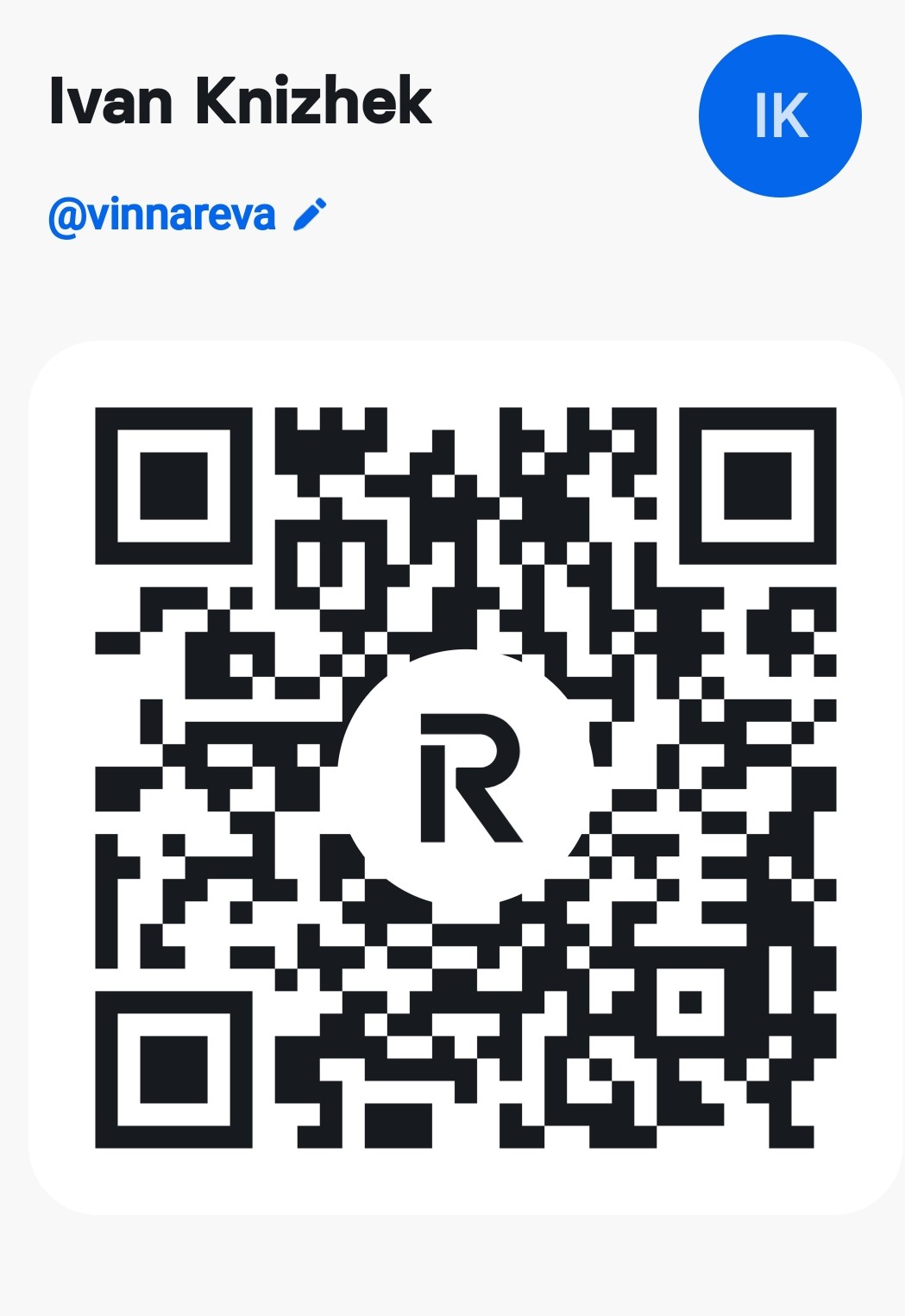The height and width of the screenshot is (1316, 905).
Task: Edit the @vinnareva username
Action: pos(311,215)
